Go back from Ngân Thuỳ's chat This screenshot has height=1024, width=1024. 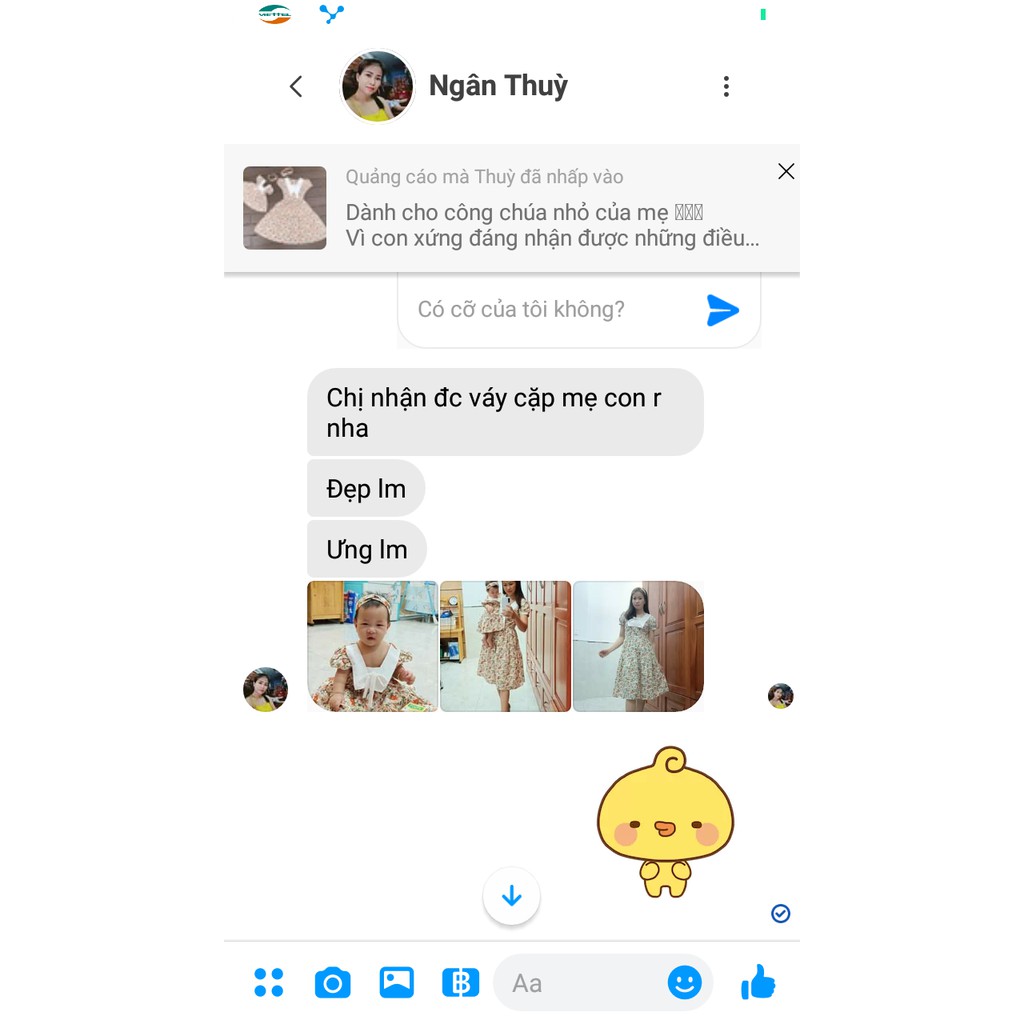point(296,87)
